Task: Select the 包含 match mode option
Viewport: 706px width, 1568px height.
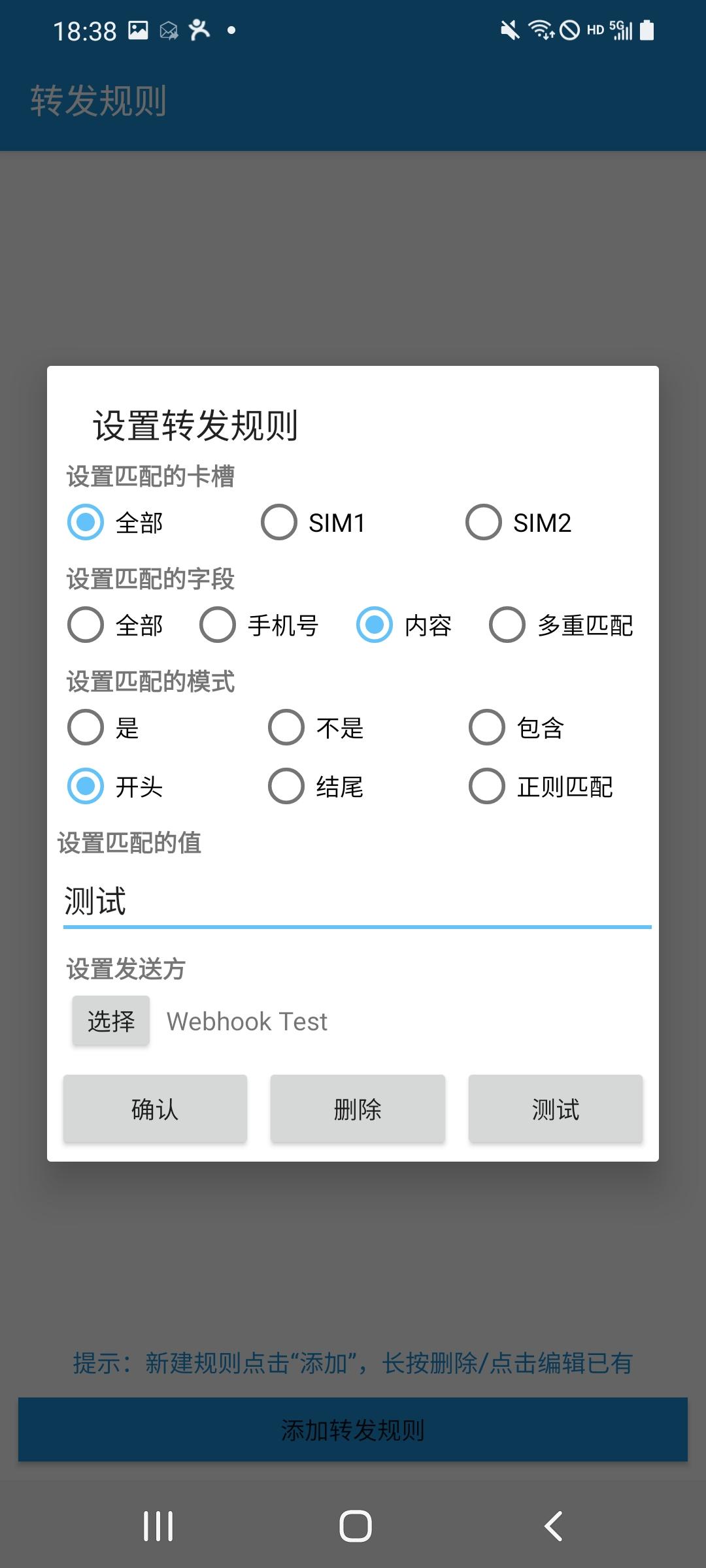Action: tap(487, 727)
